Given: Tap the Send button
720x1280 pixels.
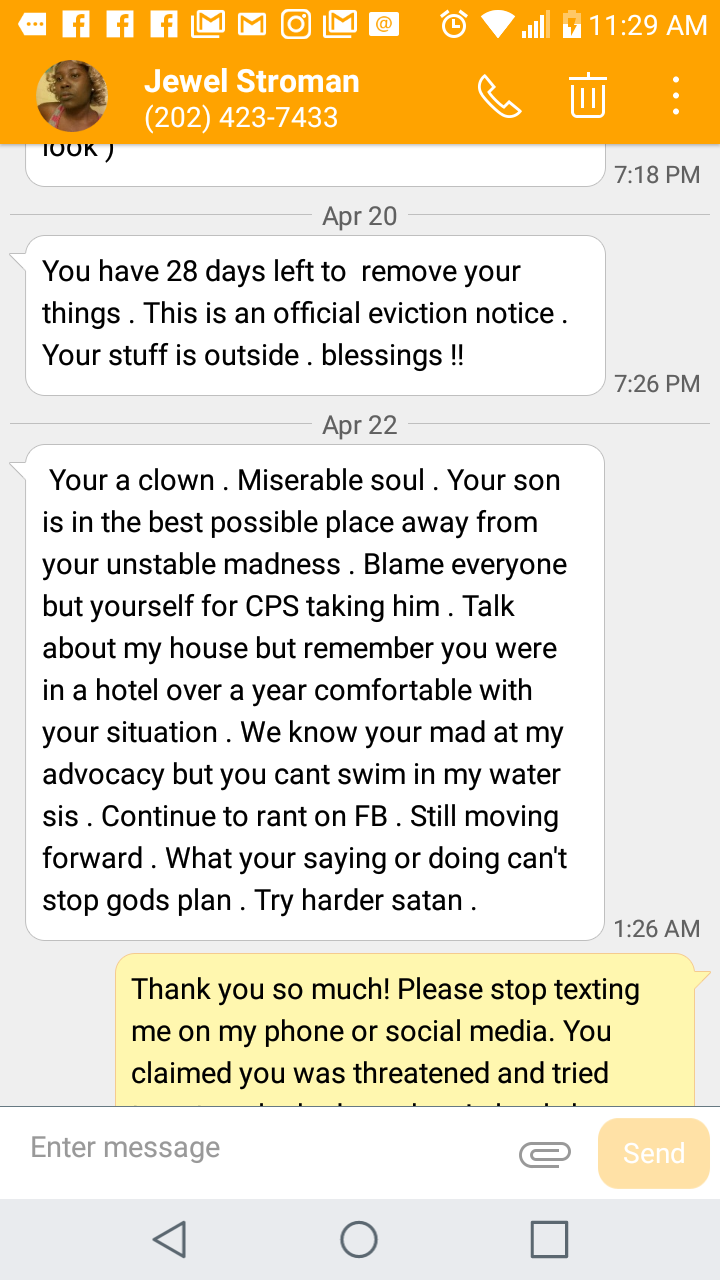Looking at the screenshot, I should 654,1153.
